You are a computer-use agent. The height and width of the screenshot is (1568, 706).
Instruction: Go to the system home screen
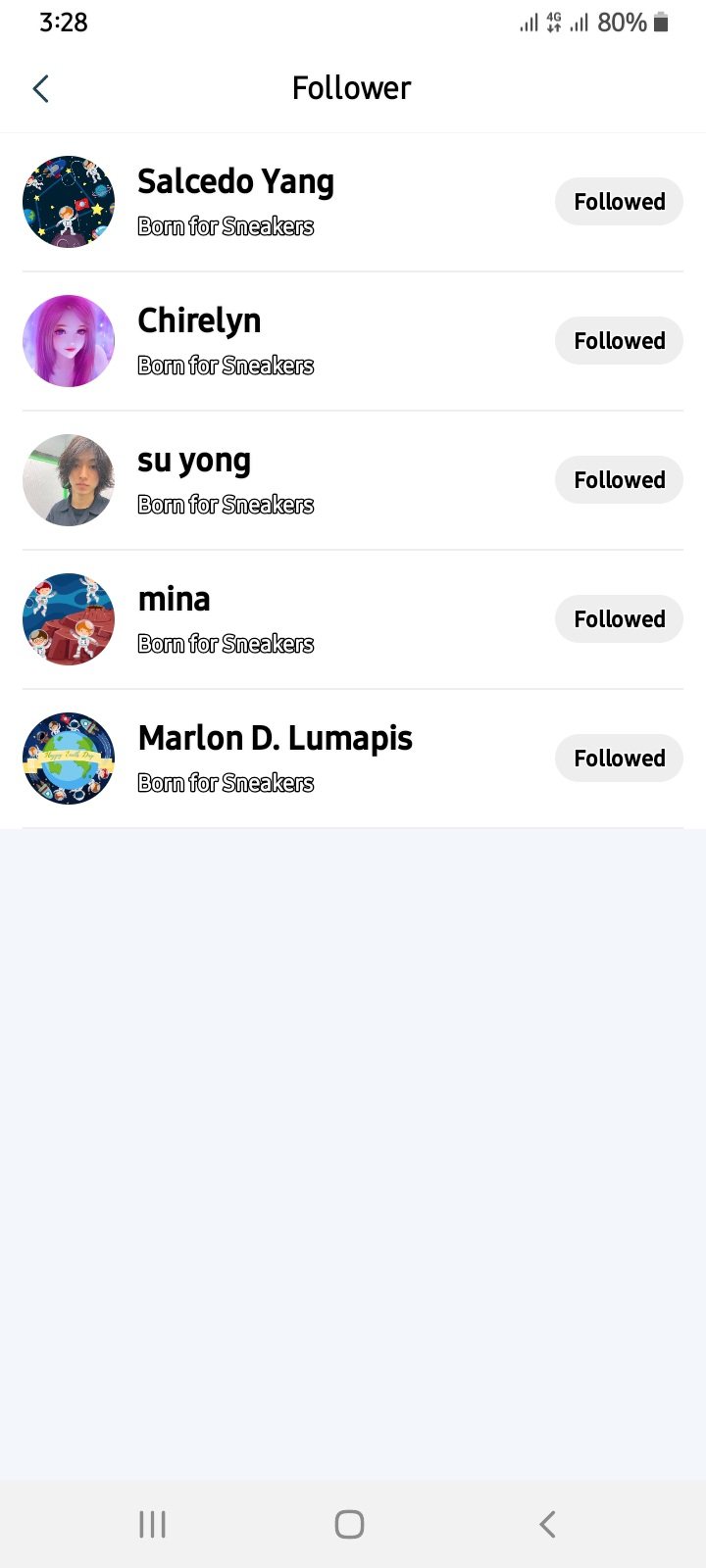[349, 1524]
